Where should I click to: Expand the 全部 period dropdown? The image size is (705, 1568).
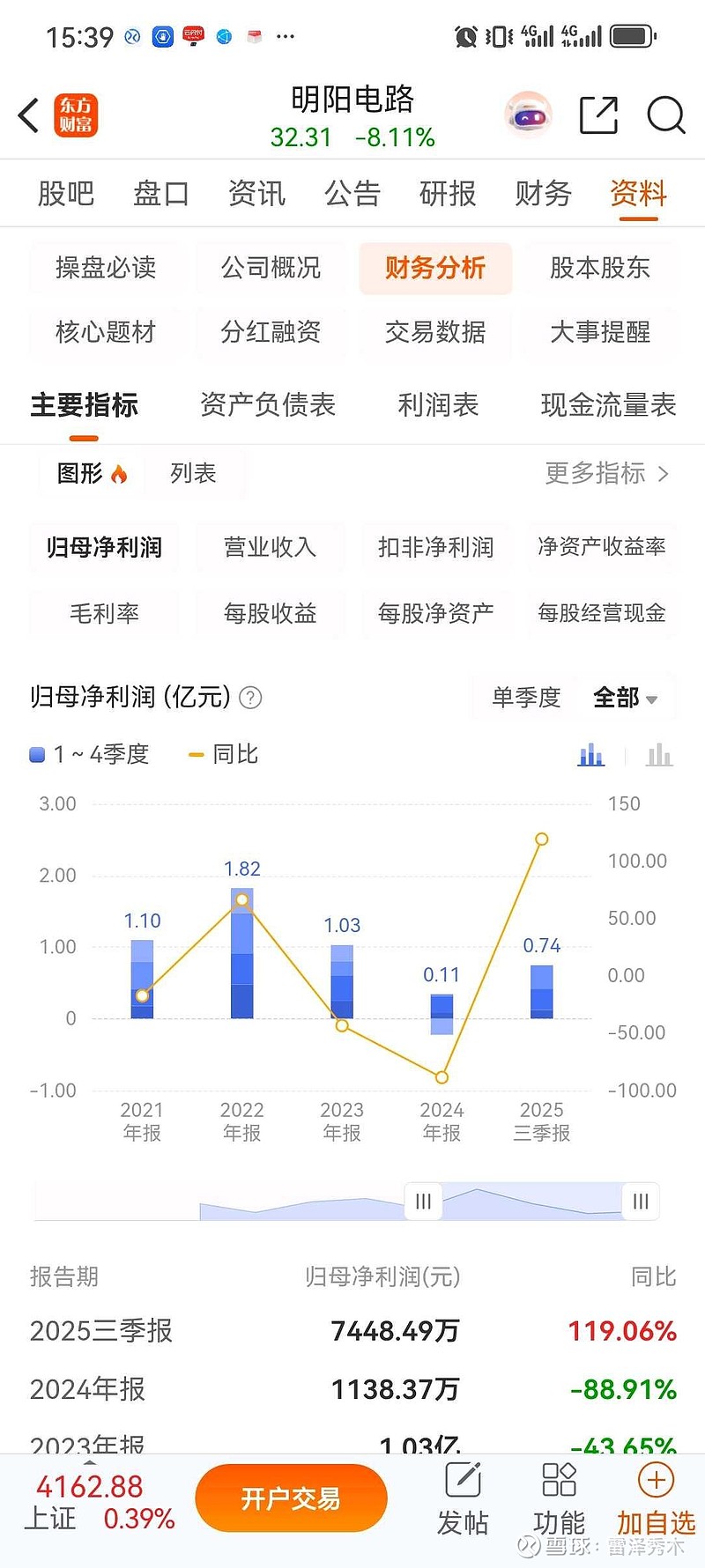(625, 698)
